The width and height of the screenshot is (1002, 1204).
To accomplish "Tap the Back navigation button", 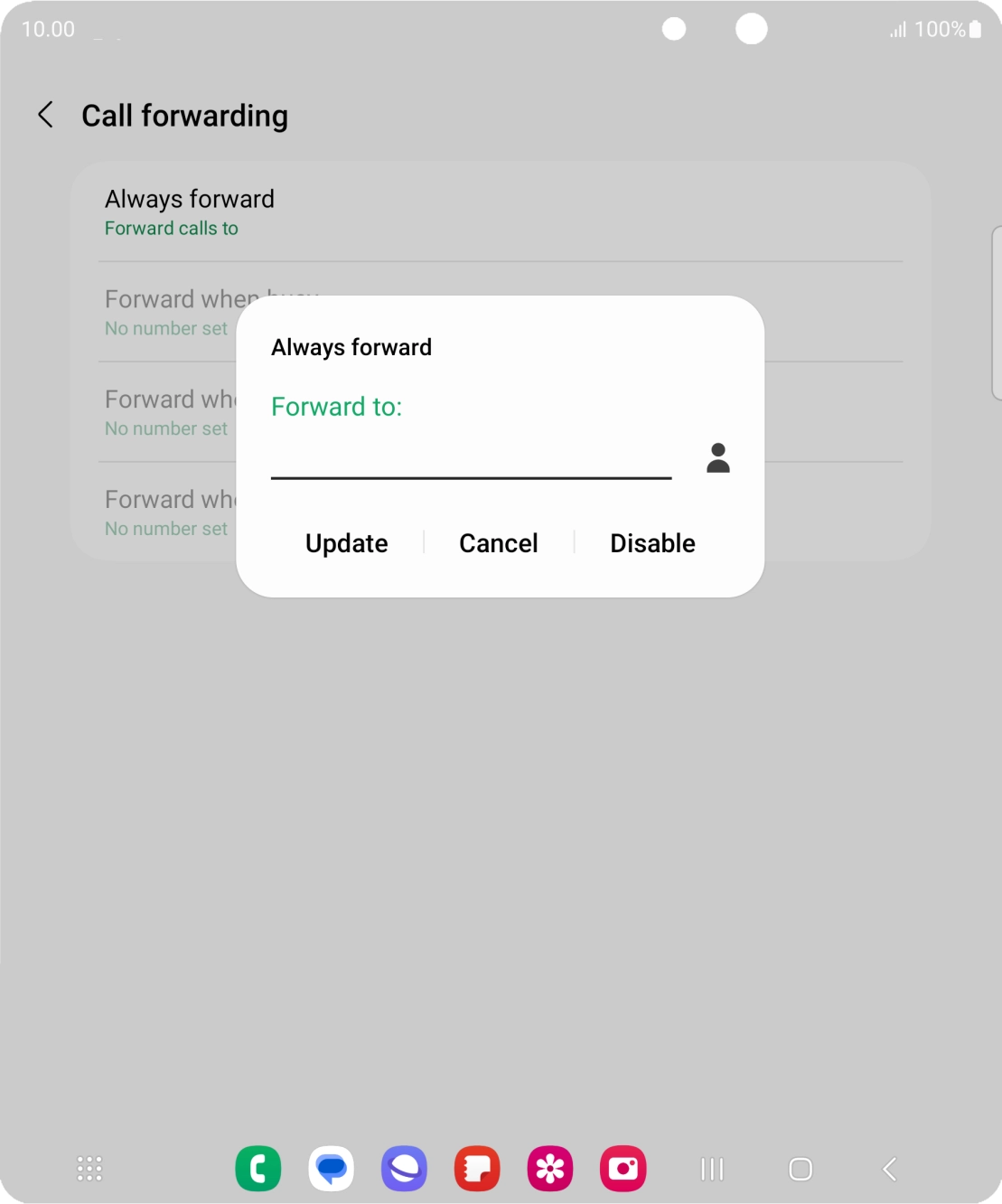I will (889, 1169).
